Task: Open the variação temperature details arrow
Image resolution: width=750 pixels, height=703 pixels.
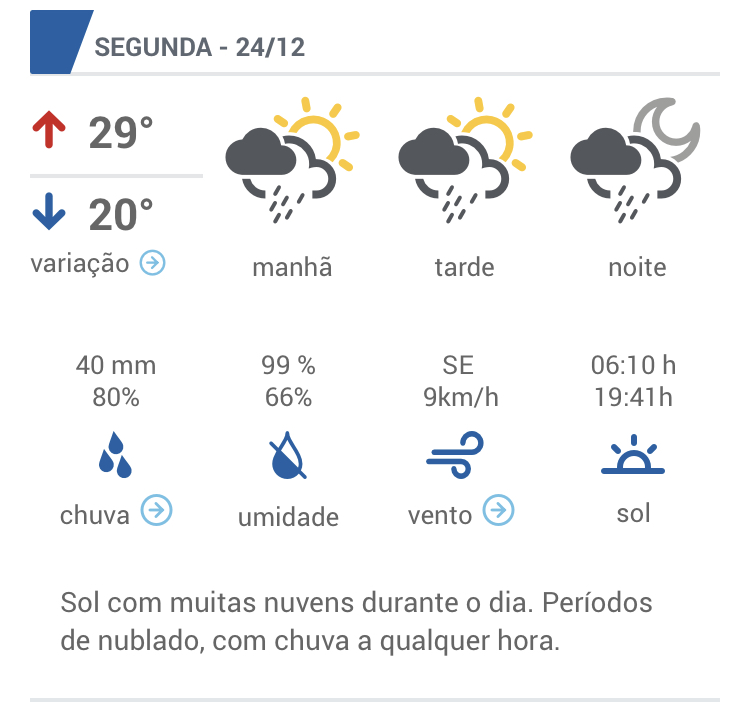Action: (152, 263)
